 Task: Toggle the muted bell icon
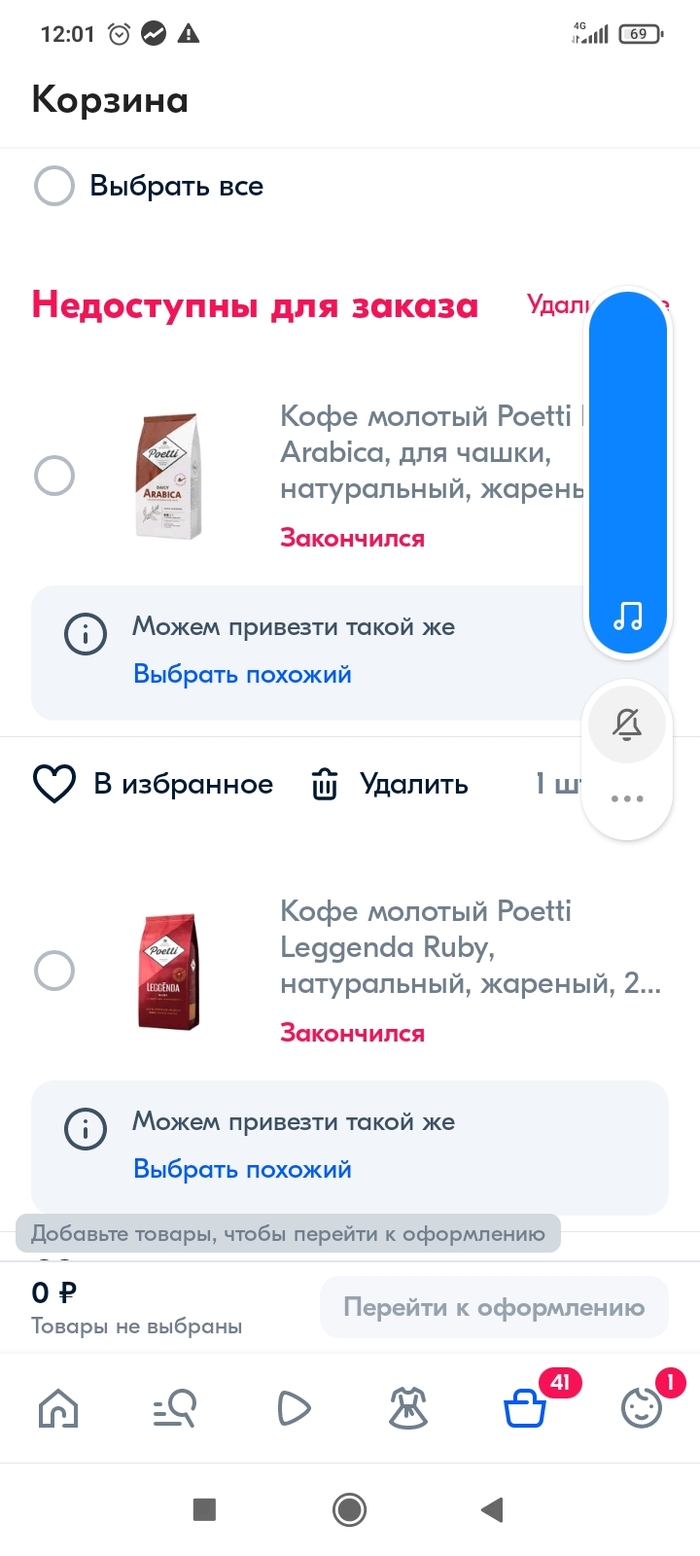tap(627, 722)
